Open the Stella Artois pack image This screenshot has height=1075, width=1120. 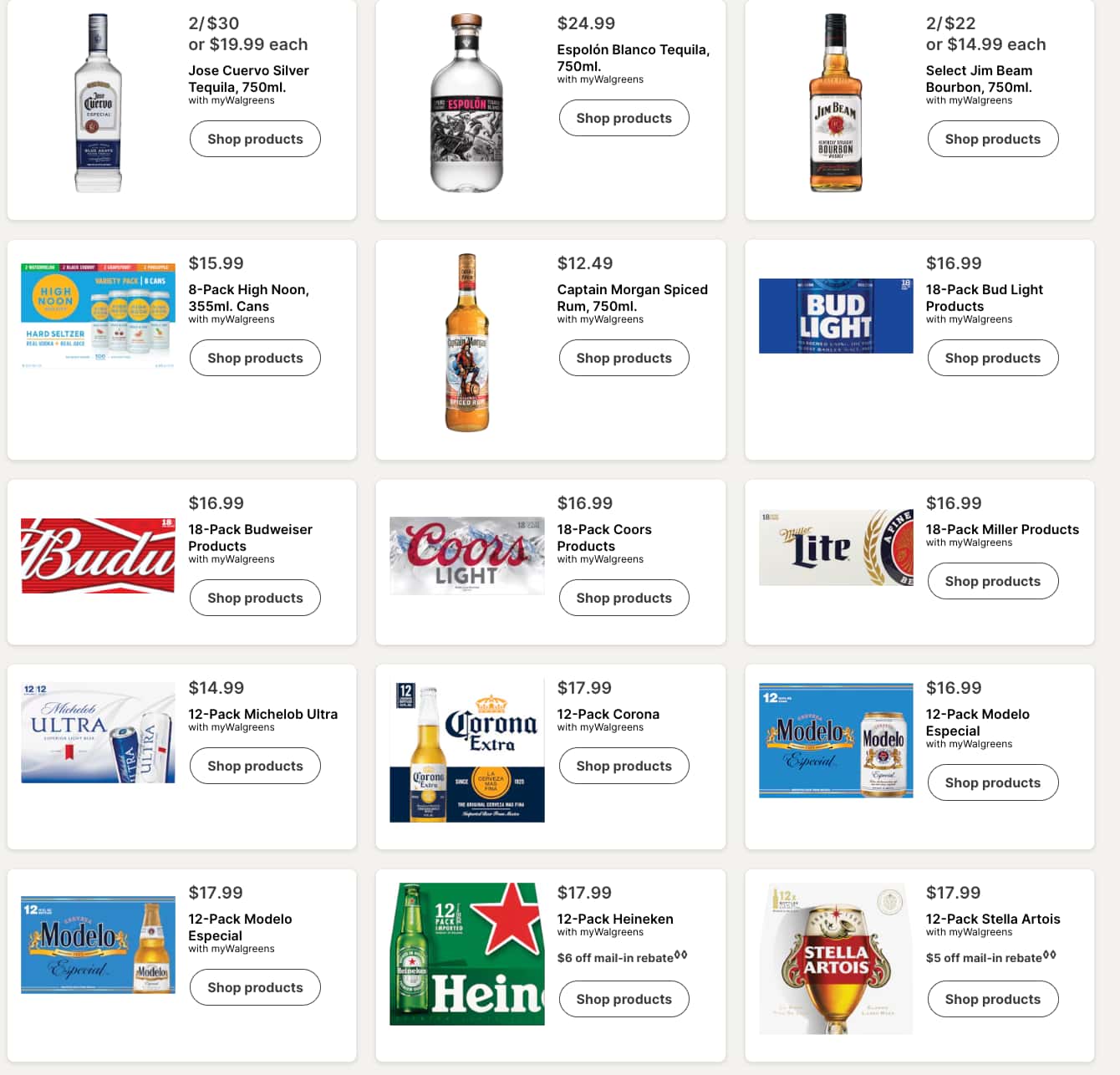[835, 958]
